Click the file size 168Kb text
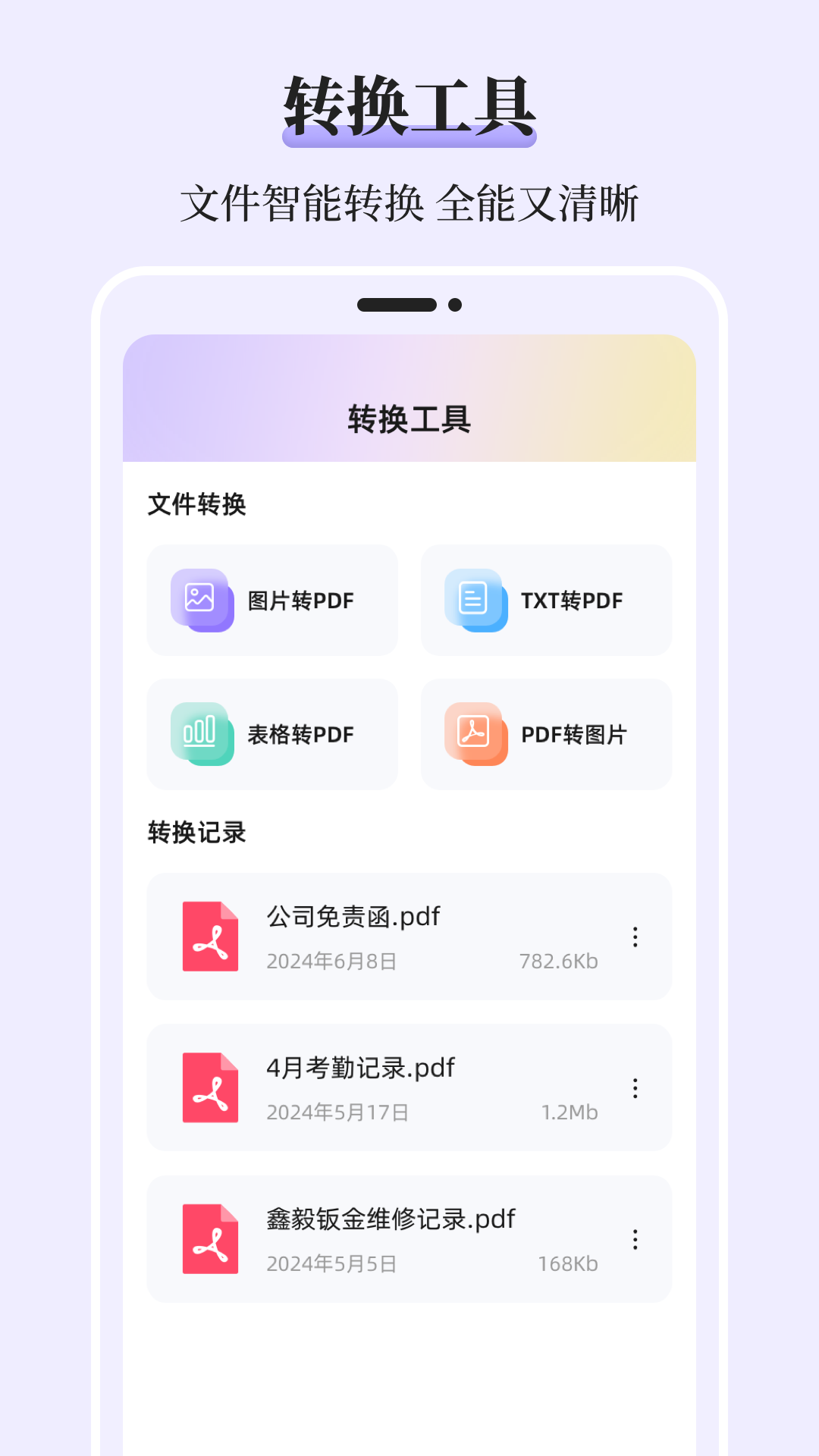This screenshot has width=819, height=1456. (567, 1263)
